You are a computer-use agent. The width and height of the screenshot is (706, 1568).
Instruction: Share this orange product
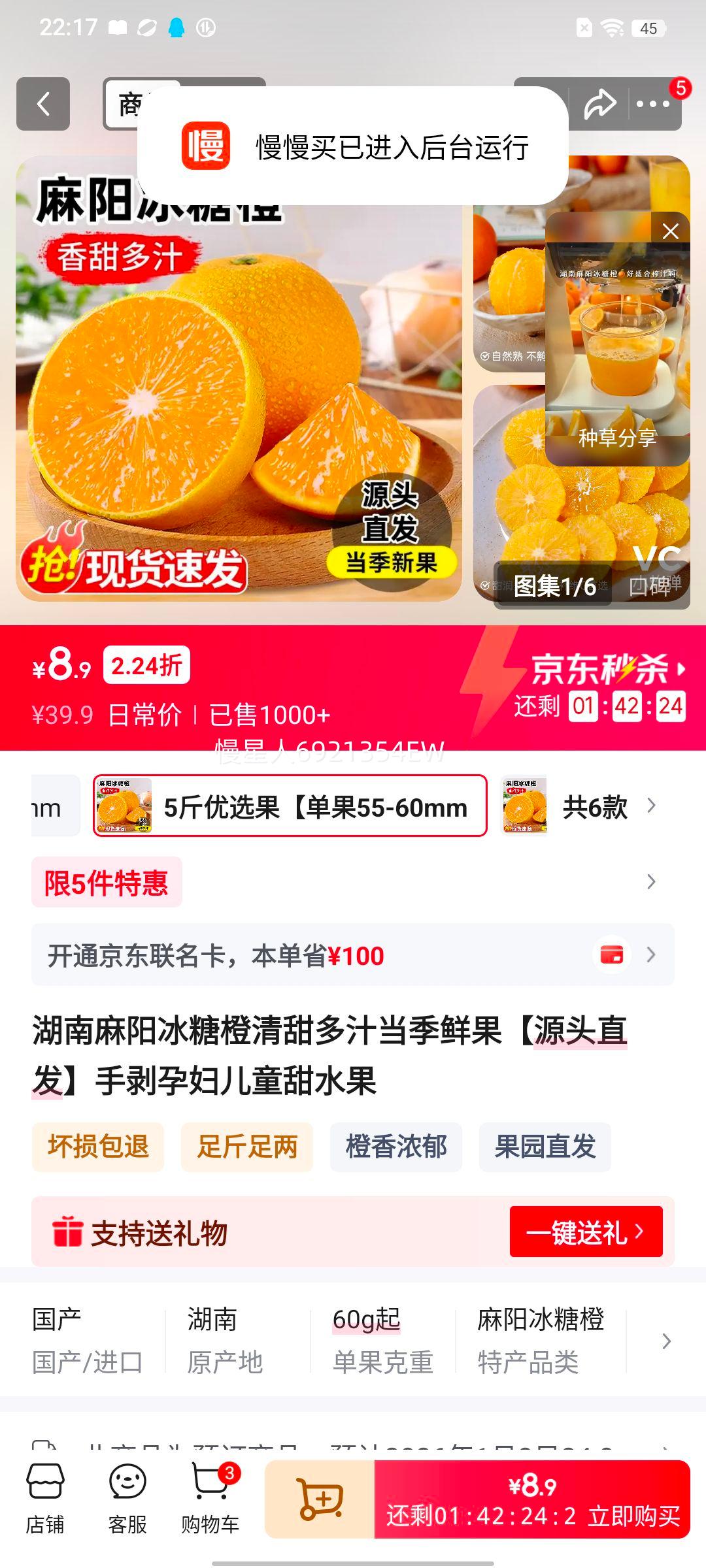[599, 104]
